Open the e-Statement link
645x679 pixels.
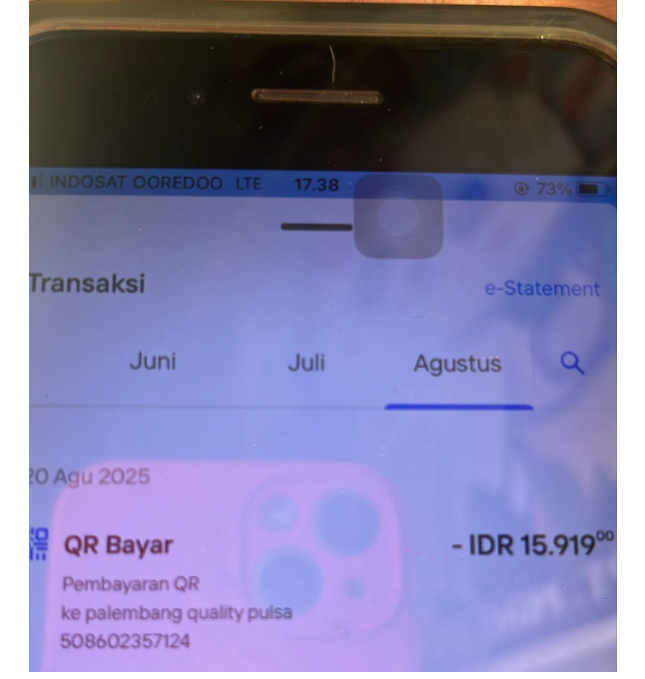click(x=542, y=289)
